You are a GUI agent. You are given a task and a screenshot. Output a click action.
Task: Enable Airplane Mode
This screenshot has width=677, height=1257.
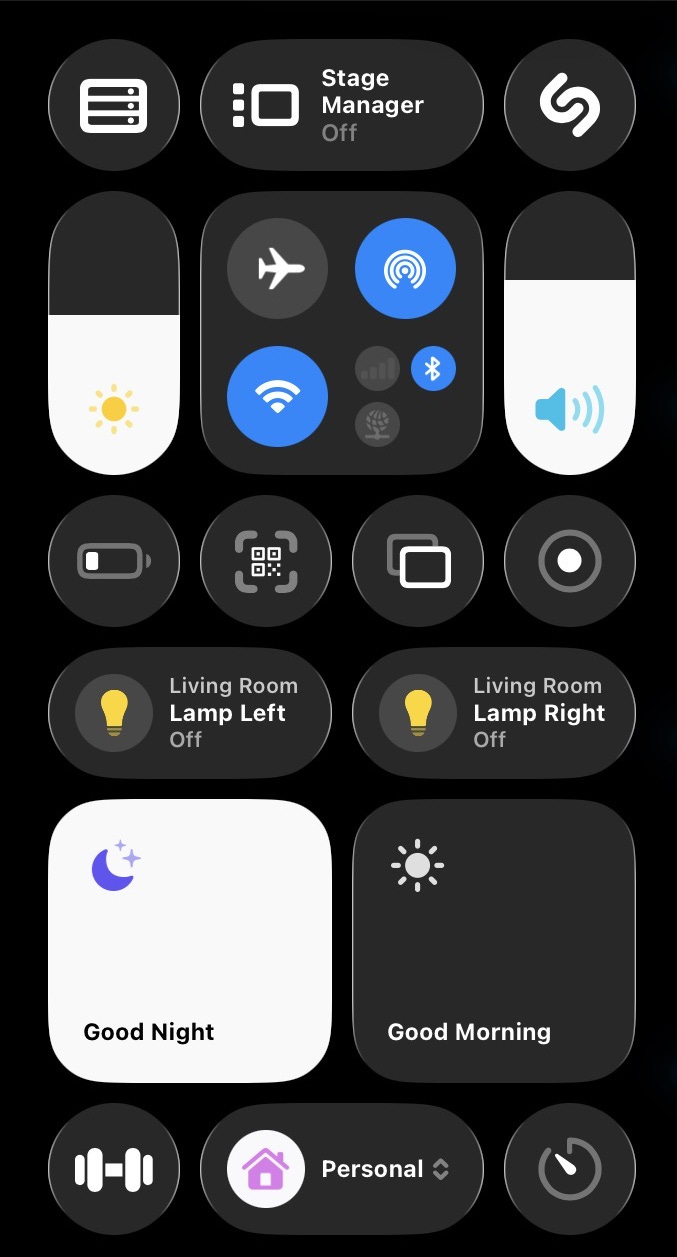(277, 268)
